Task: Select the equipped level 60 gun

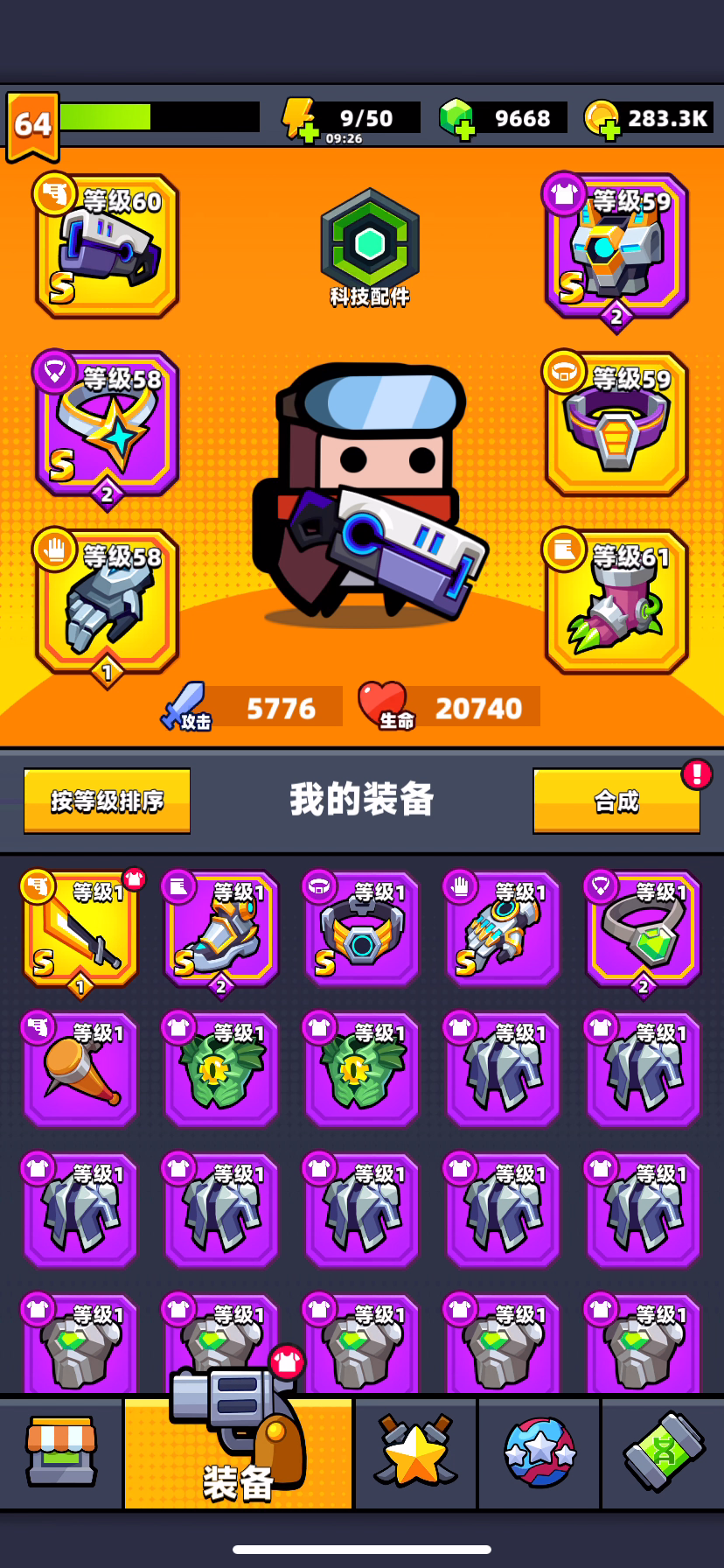Action: click(x=107, y=247)
